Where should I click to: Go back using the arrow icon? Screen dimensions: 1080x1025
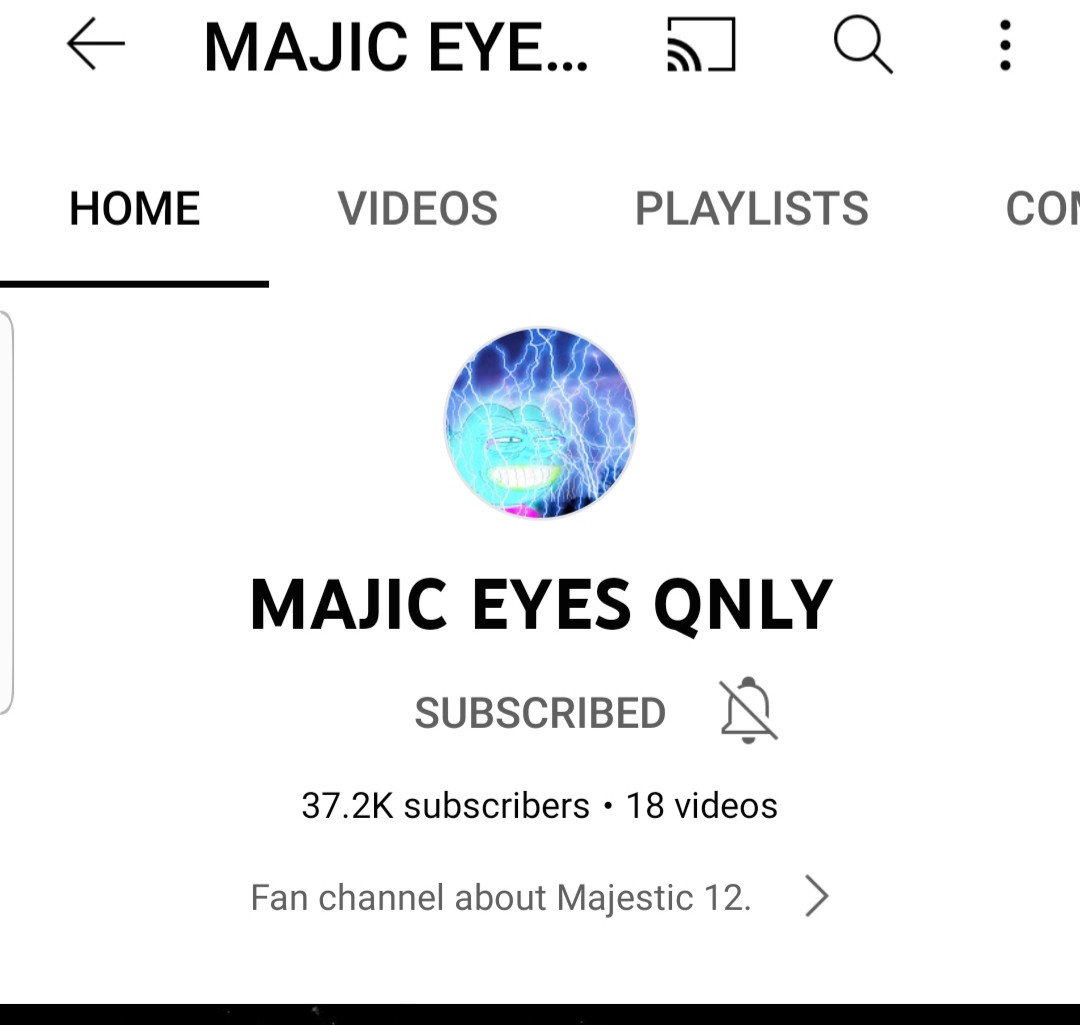[x=96, y=45]
